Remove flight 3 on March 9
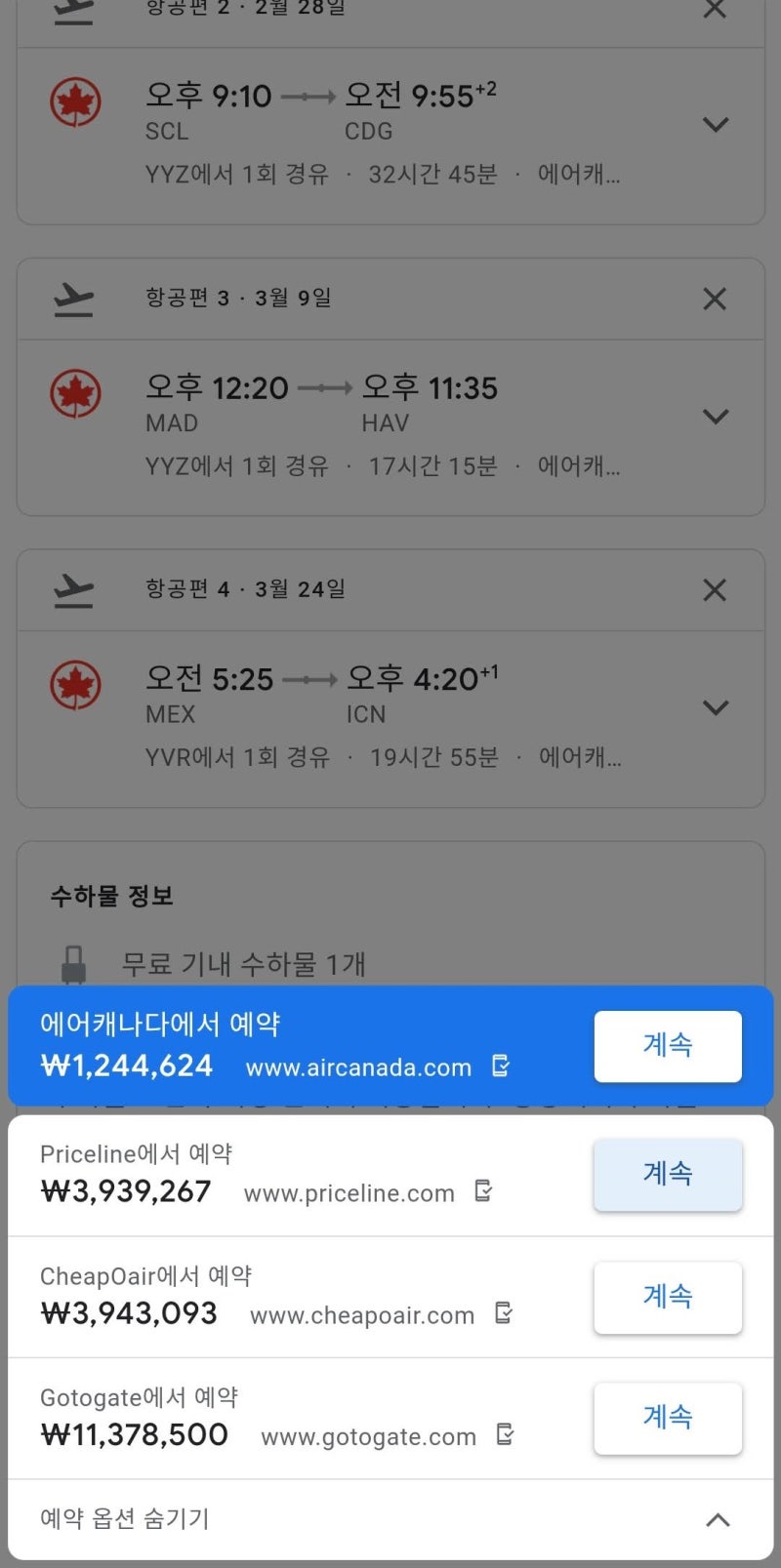The image size is (781, 1568). [715, 299]
